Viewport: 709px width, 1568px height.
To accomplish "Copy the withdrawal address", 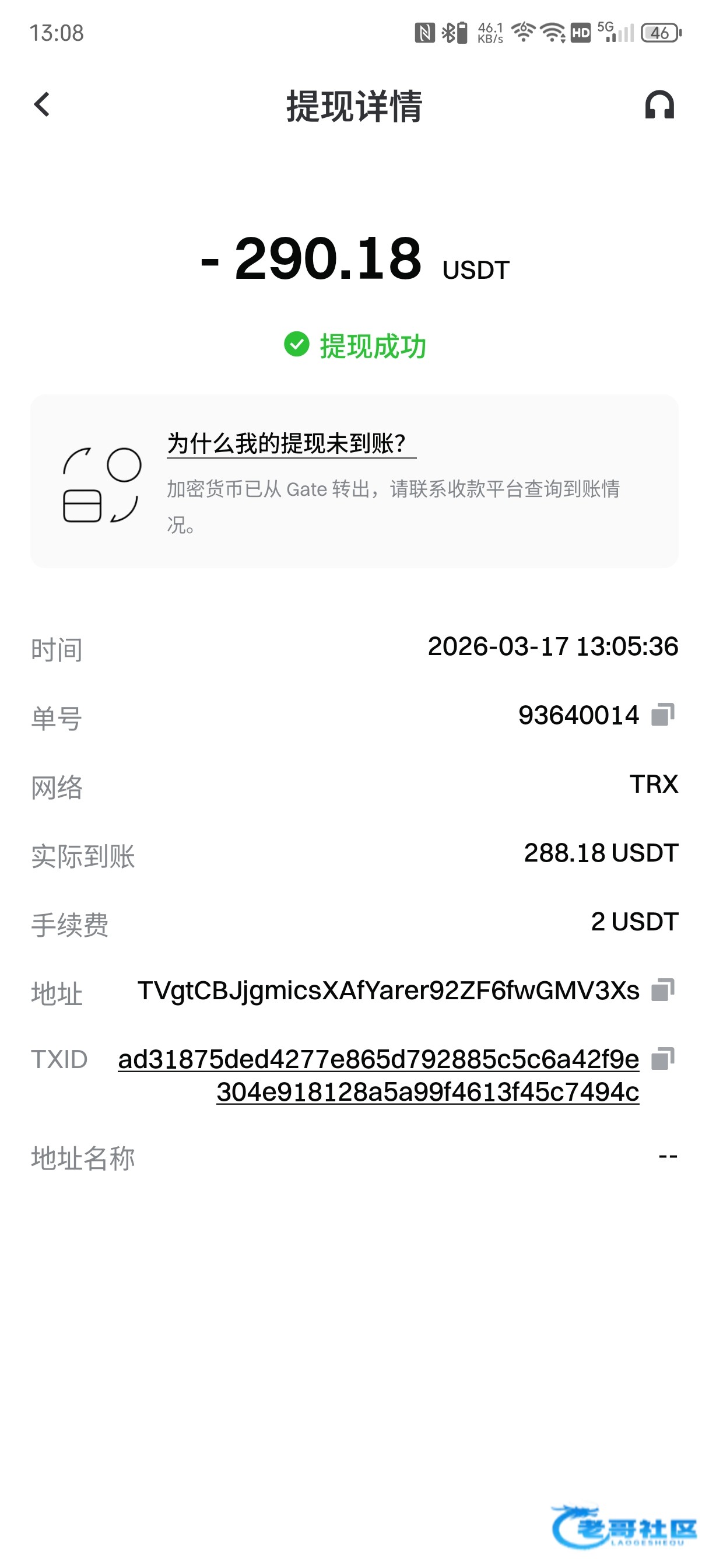I will [x=663, y=990].
